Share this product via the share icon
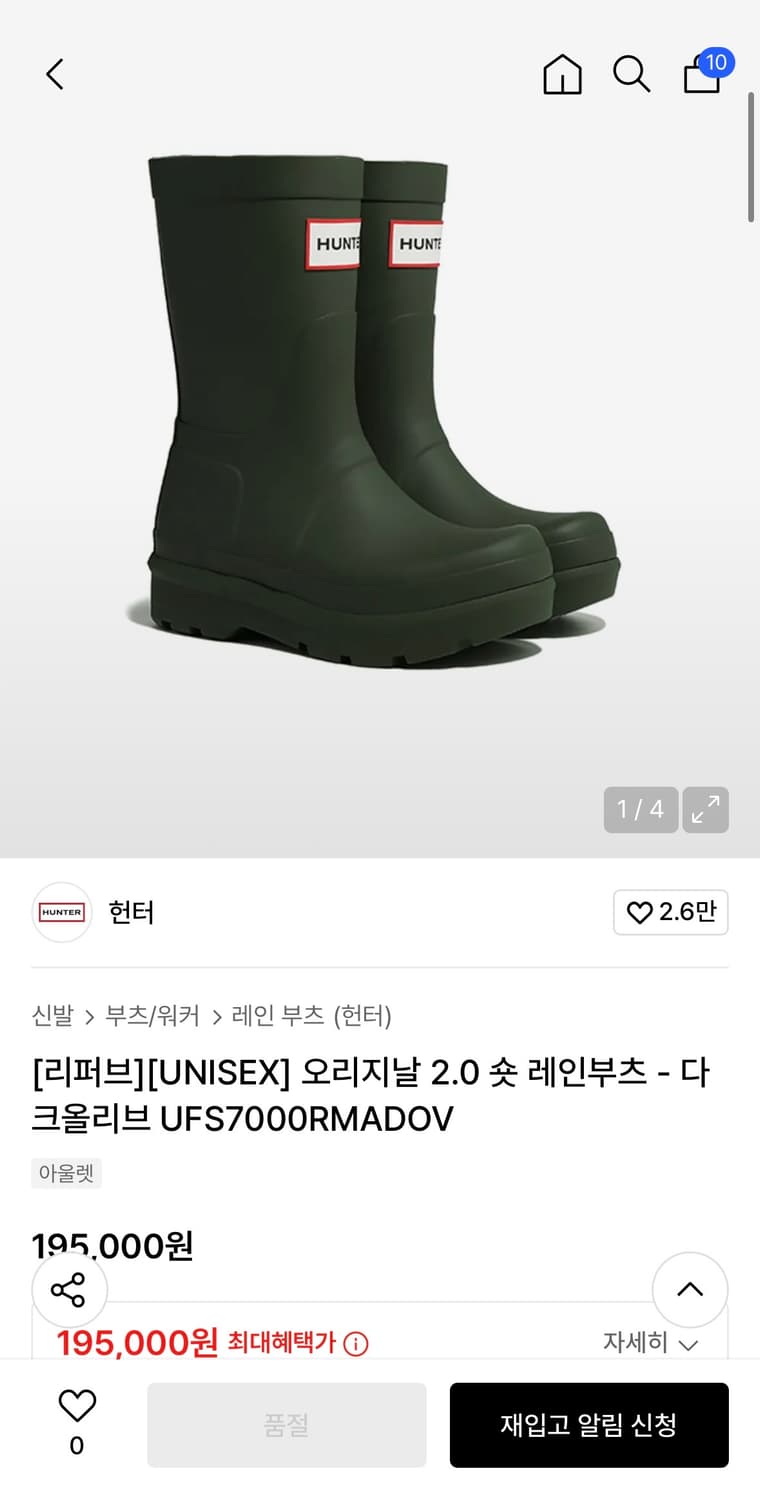This screenshot has height=1500, width=760. point(68,1290)
